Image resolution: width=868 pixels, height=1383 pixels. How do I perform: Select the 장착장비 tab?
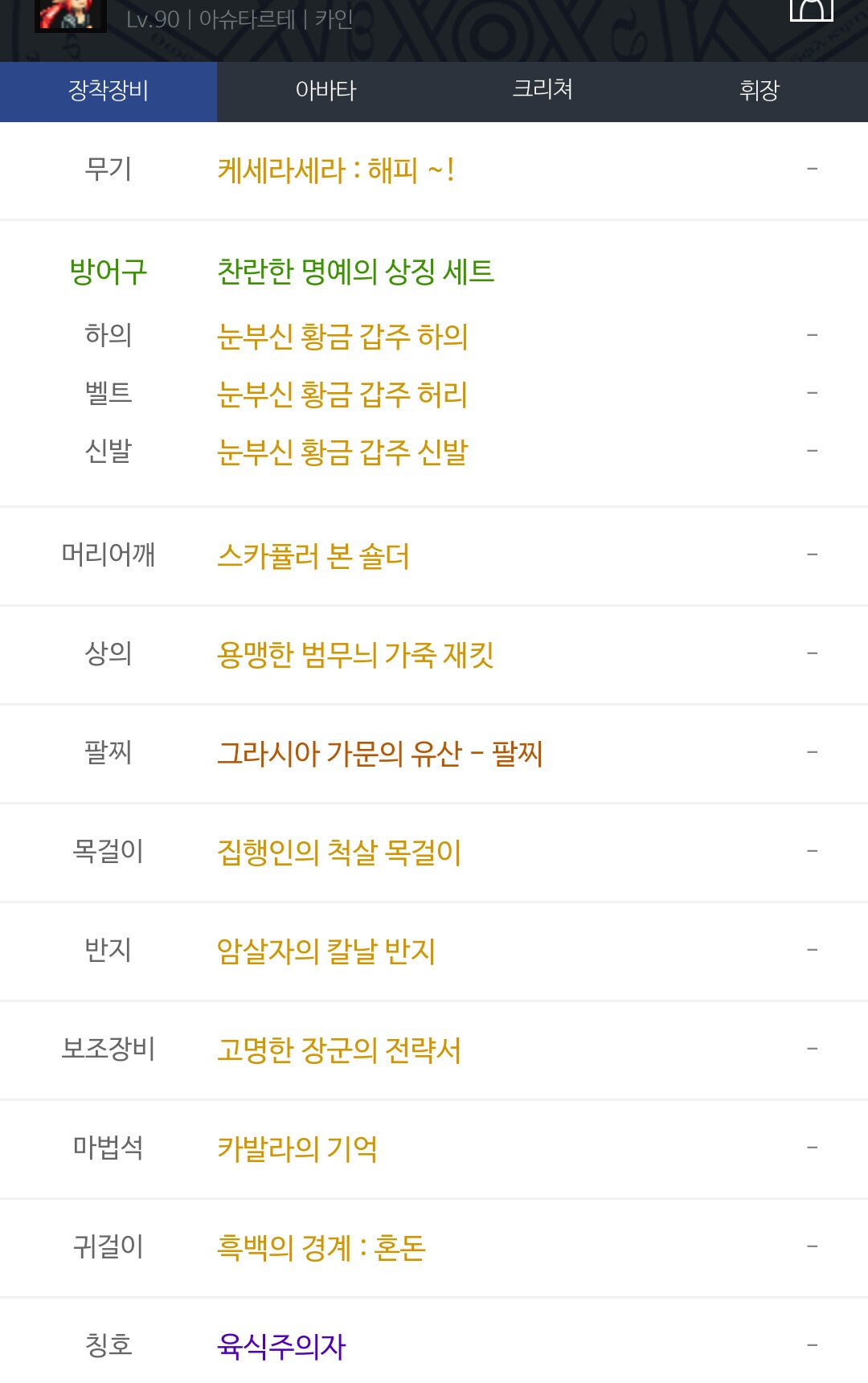tap(108, 91)
